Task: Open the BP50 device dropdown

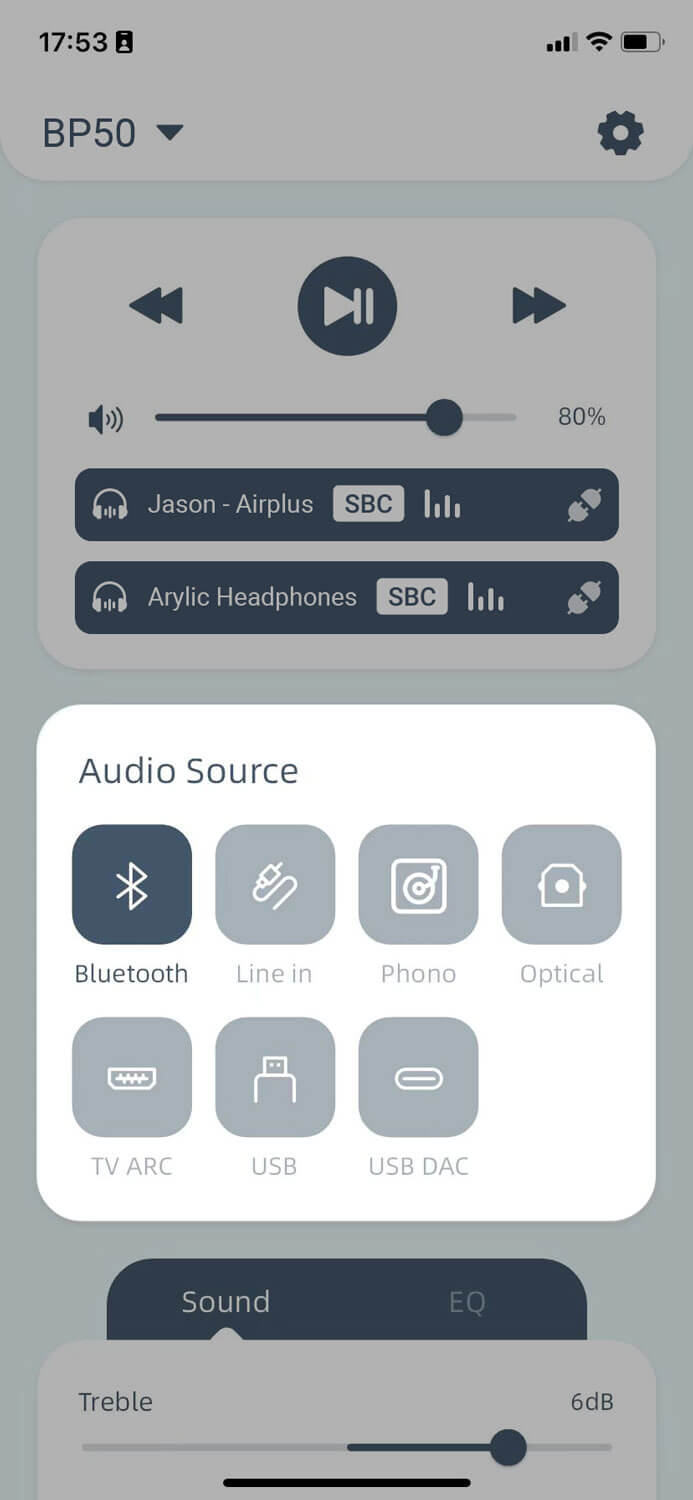Action: pos(113,133)
